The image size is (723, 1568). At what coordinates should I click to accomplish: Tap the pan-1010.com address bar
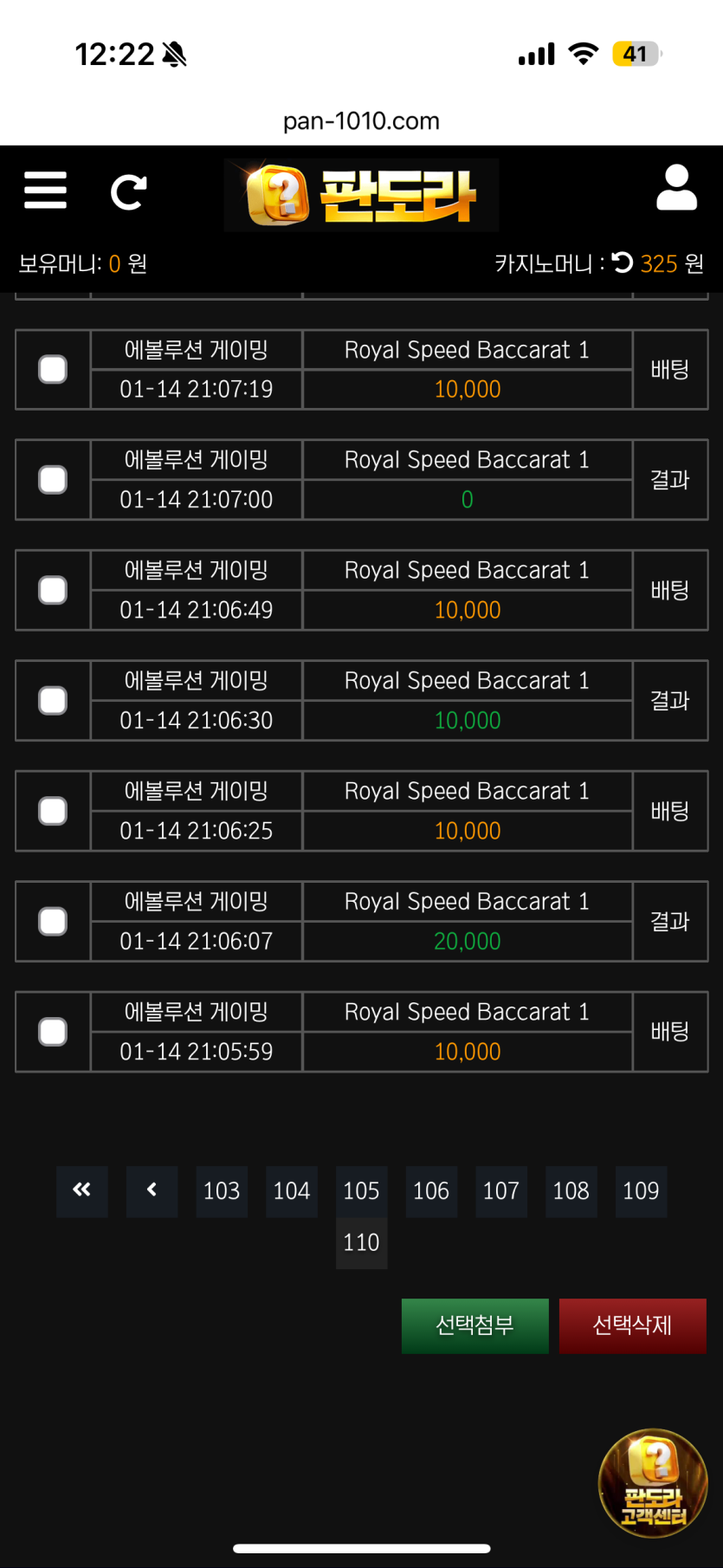[x=361, y=120]
